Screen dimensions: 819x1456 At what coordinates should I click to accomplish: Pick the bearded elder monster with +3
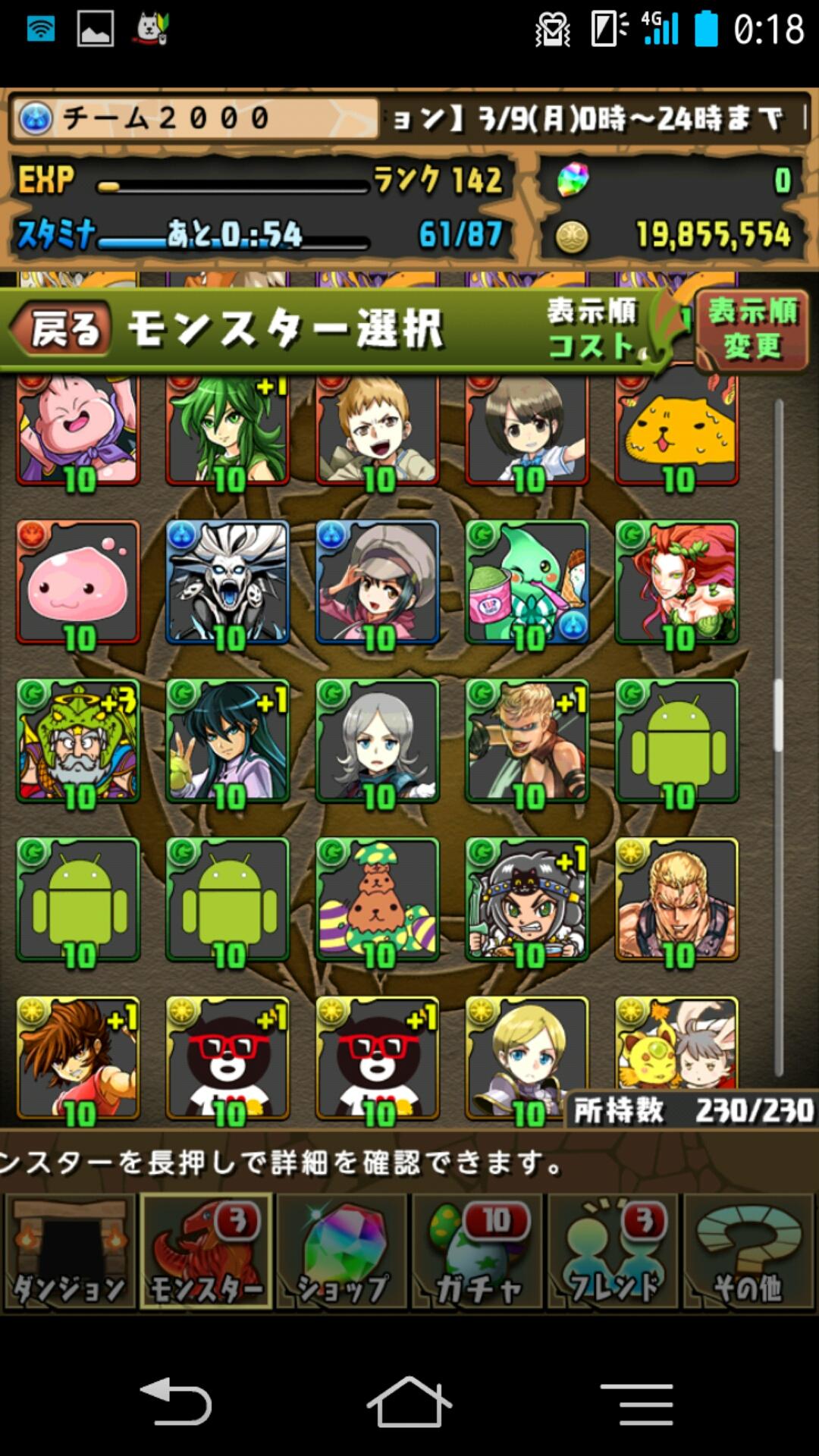[78, 741]
